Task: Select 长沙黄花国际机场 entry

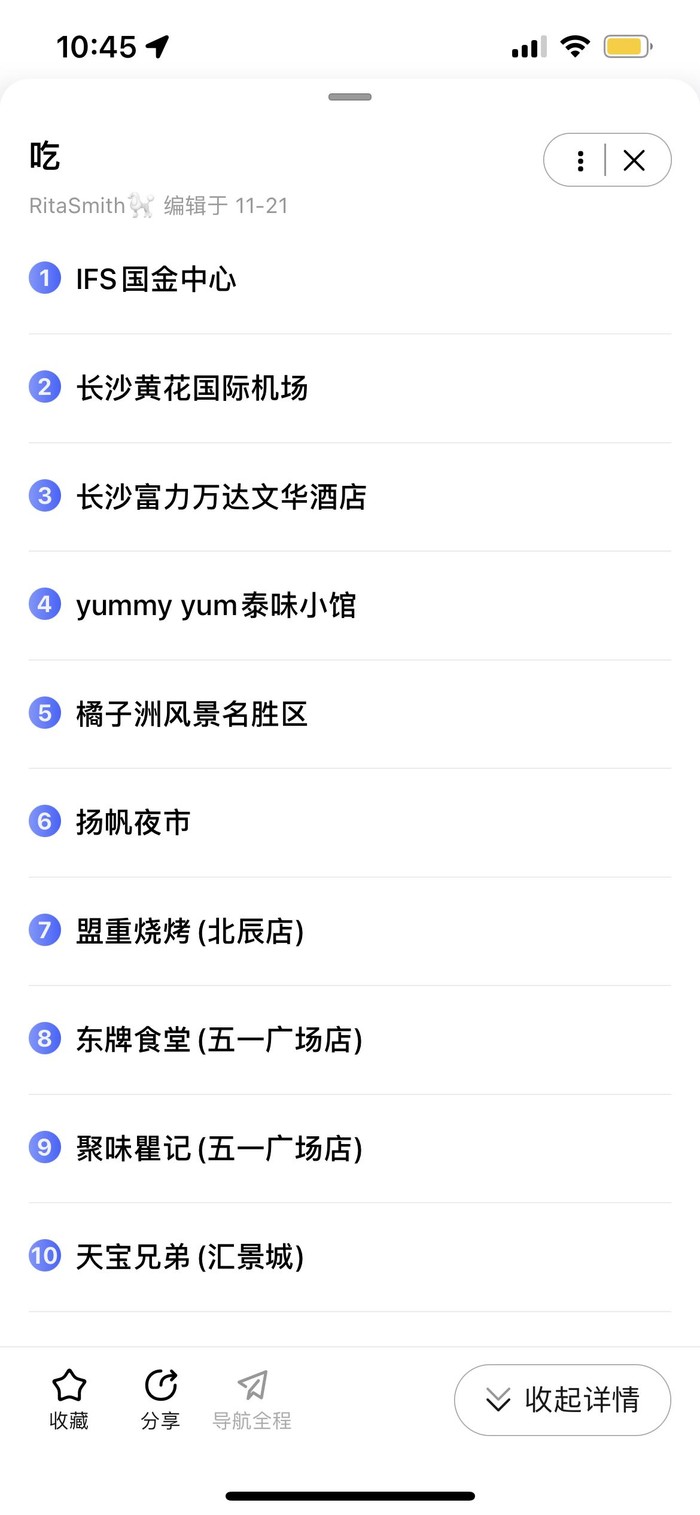Action: pyautogui.click(x=191, y=387)
